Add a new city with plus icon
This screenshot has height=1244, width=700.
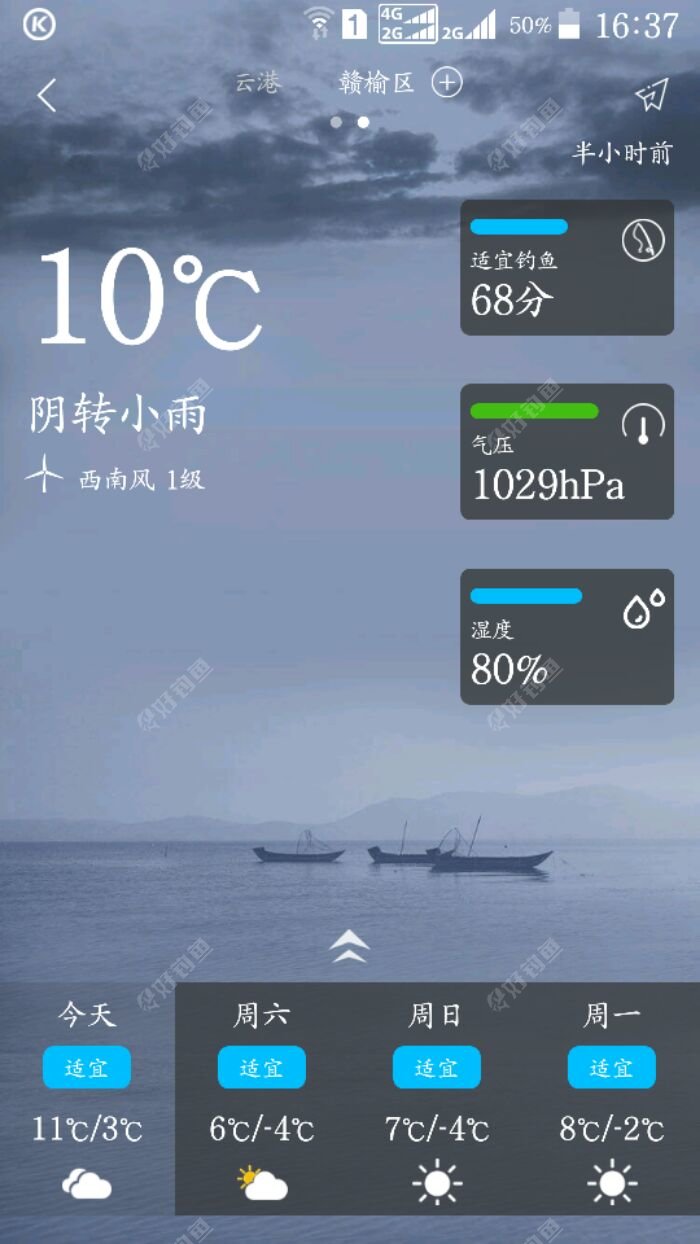pyautogui.click(x=447, y=83)
